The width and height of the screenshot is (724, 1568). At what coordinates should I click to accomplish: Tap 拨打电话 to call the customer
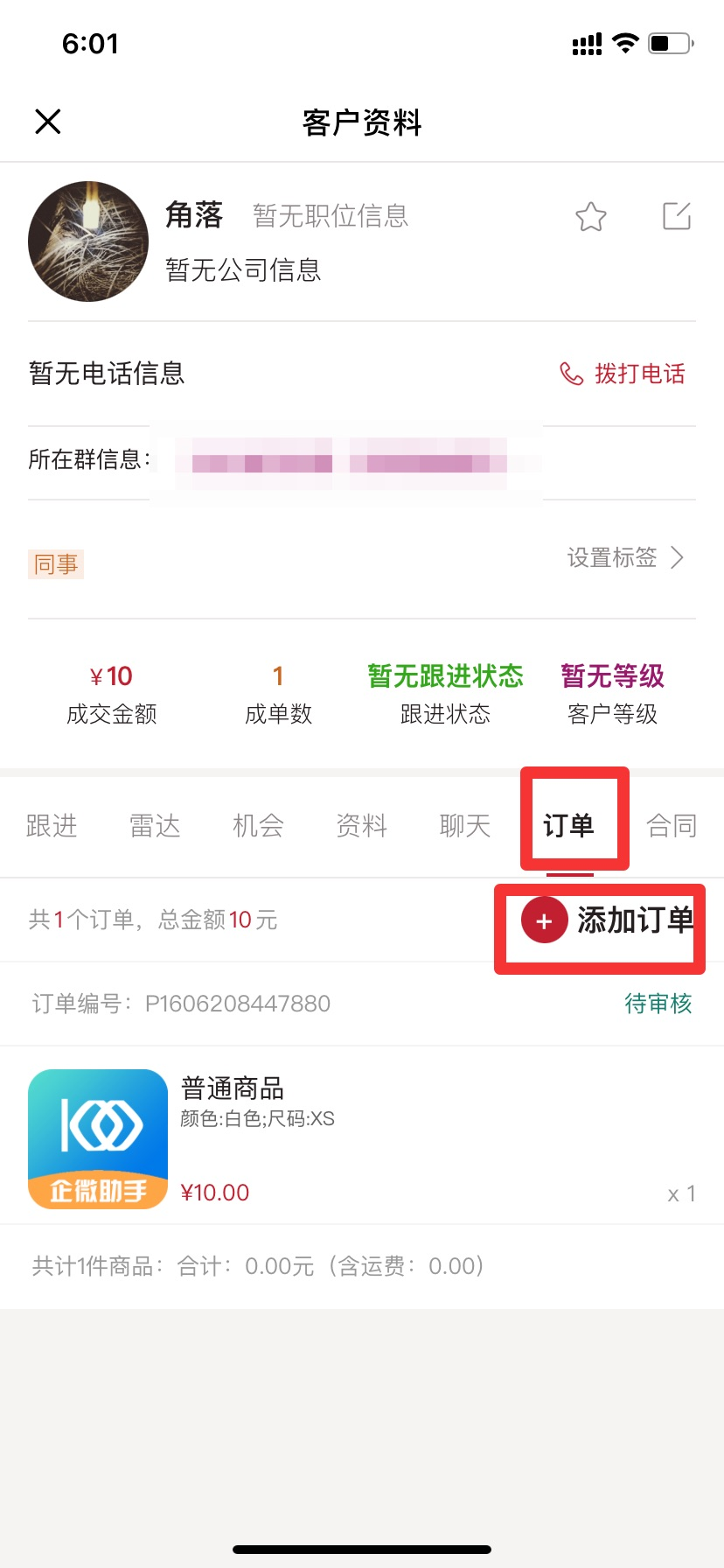click(x=623, y=374)
